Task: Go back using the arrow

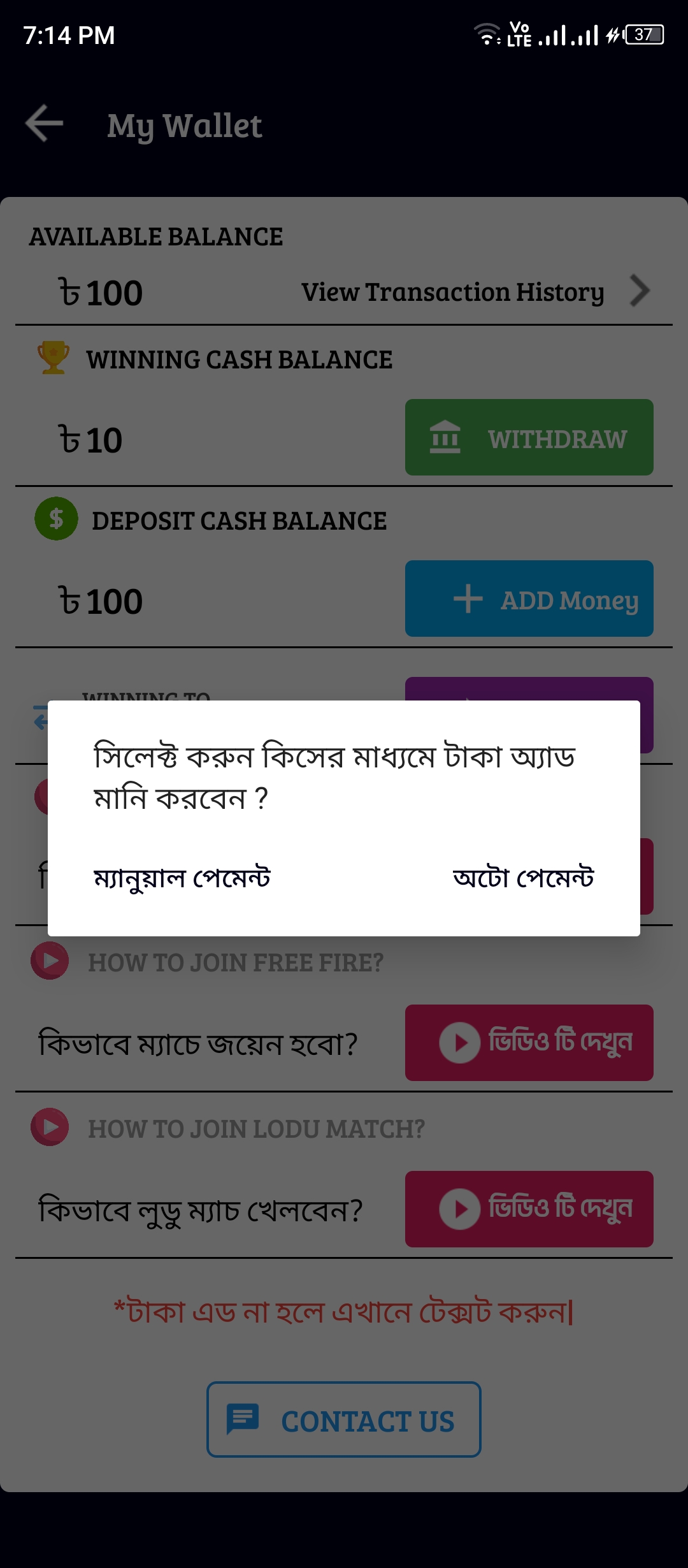Action: (44, 123)
